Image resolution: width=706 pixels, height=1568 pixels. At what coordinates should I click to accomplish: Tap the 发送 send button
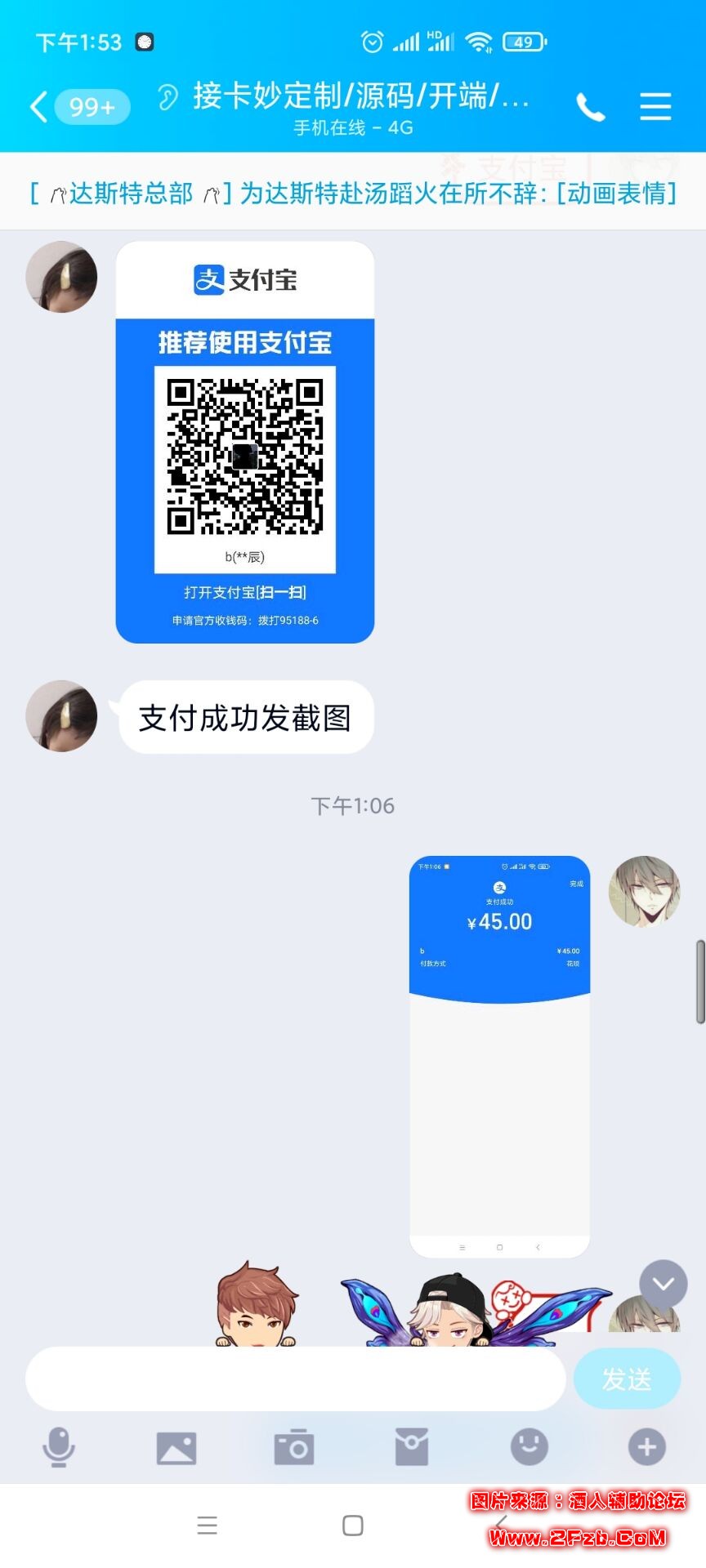627,1379
